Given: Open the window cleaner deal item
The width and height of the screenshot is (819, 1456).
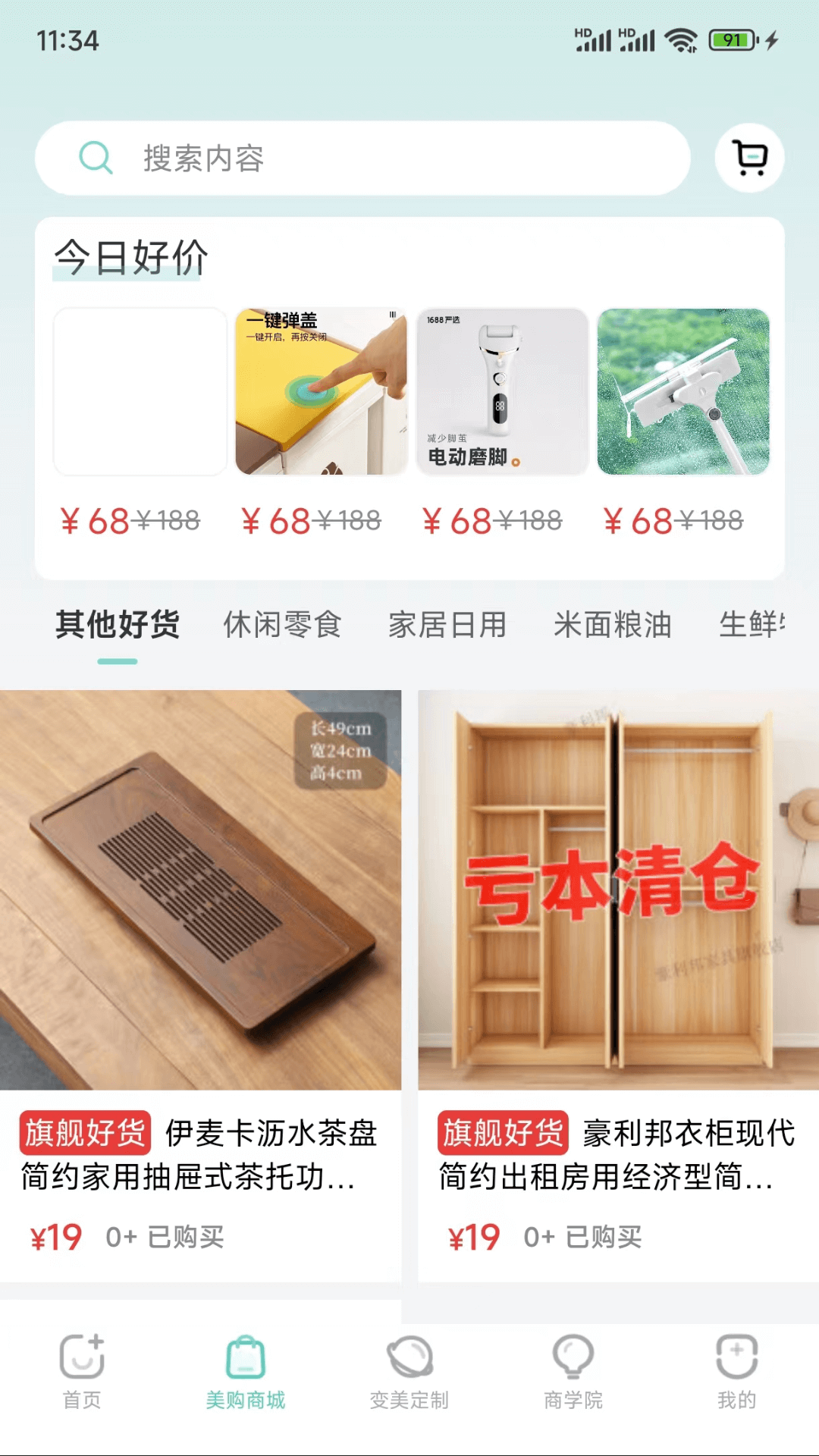Looking at the screenshot, I should point(683,391).
